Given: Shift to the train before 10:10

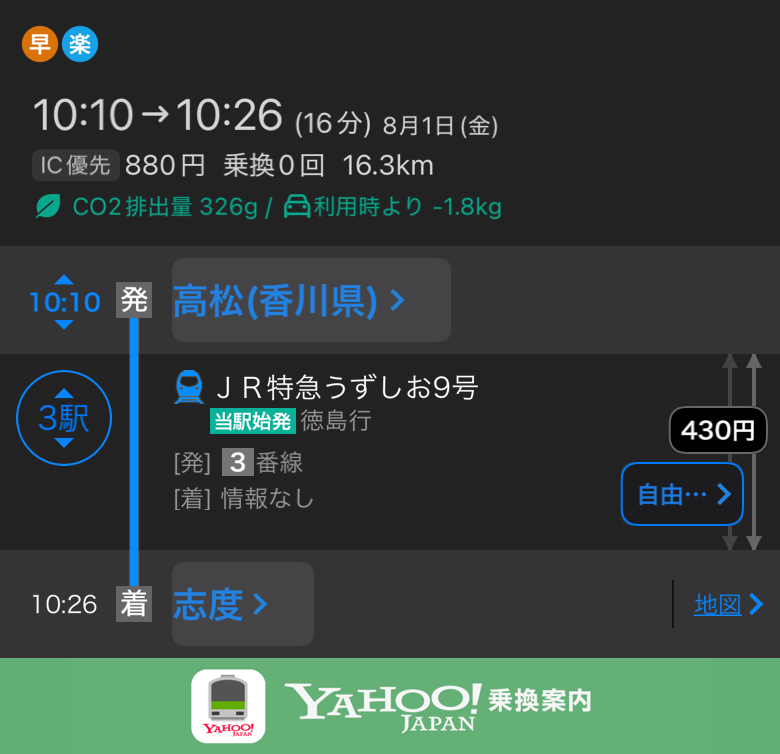Looking at the screenshot, I should [x=64, y=280].
